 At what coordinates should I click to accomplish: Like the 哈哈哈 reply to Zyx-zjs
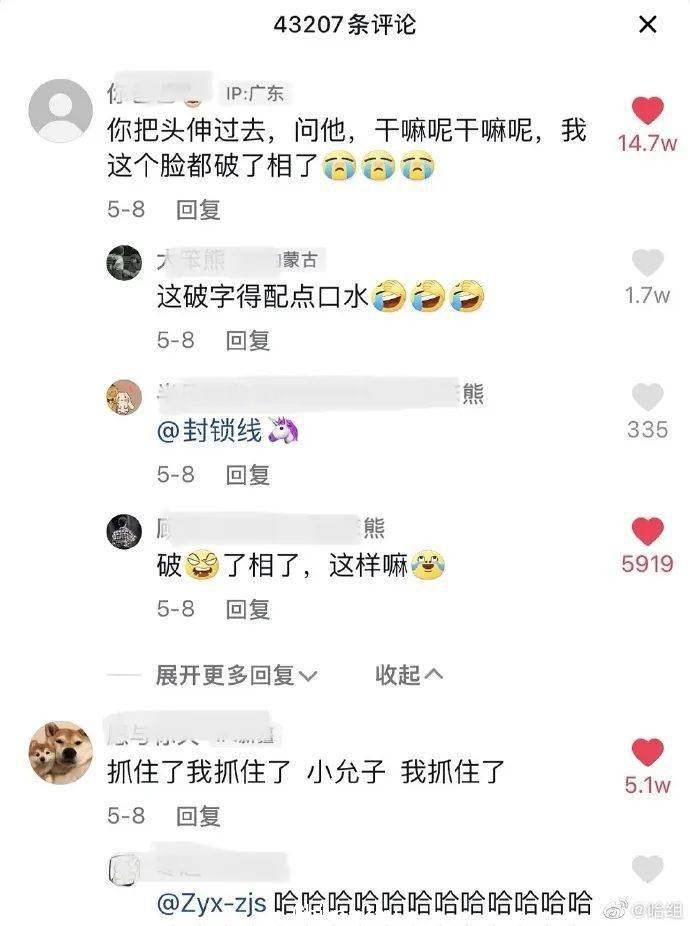point(648,869)
